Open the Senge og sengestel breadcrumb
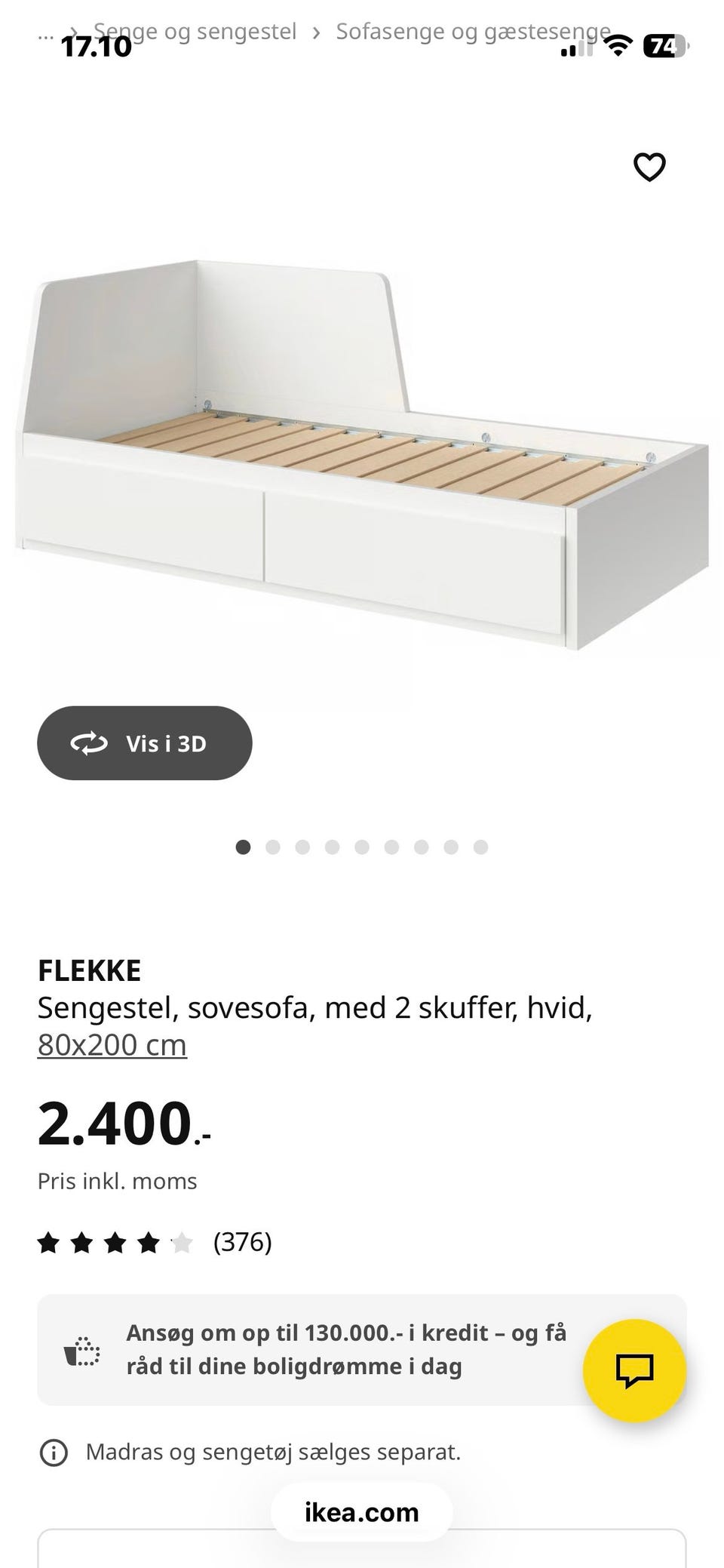 (x=194, y=32)
